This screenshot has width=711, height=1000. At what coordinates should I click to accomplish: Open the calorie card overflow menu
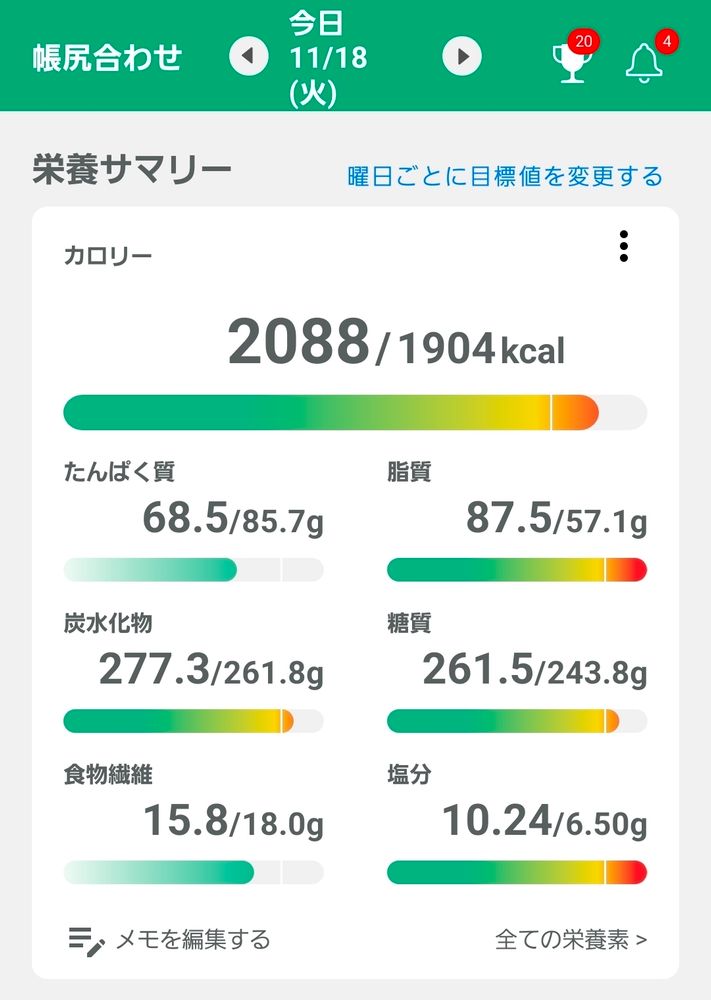(x=624, y=246)
